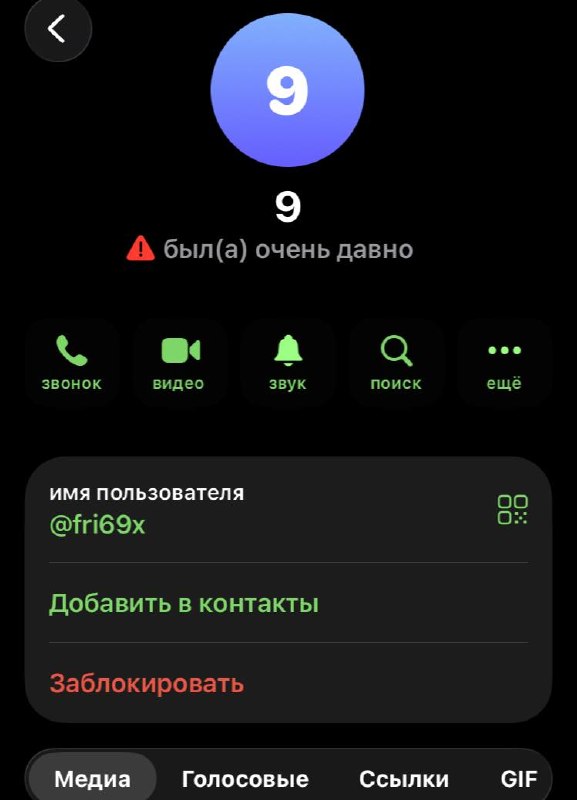Block the user via Заблокировать

(x=146, y=683)
